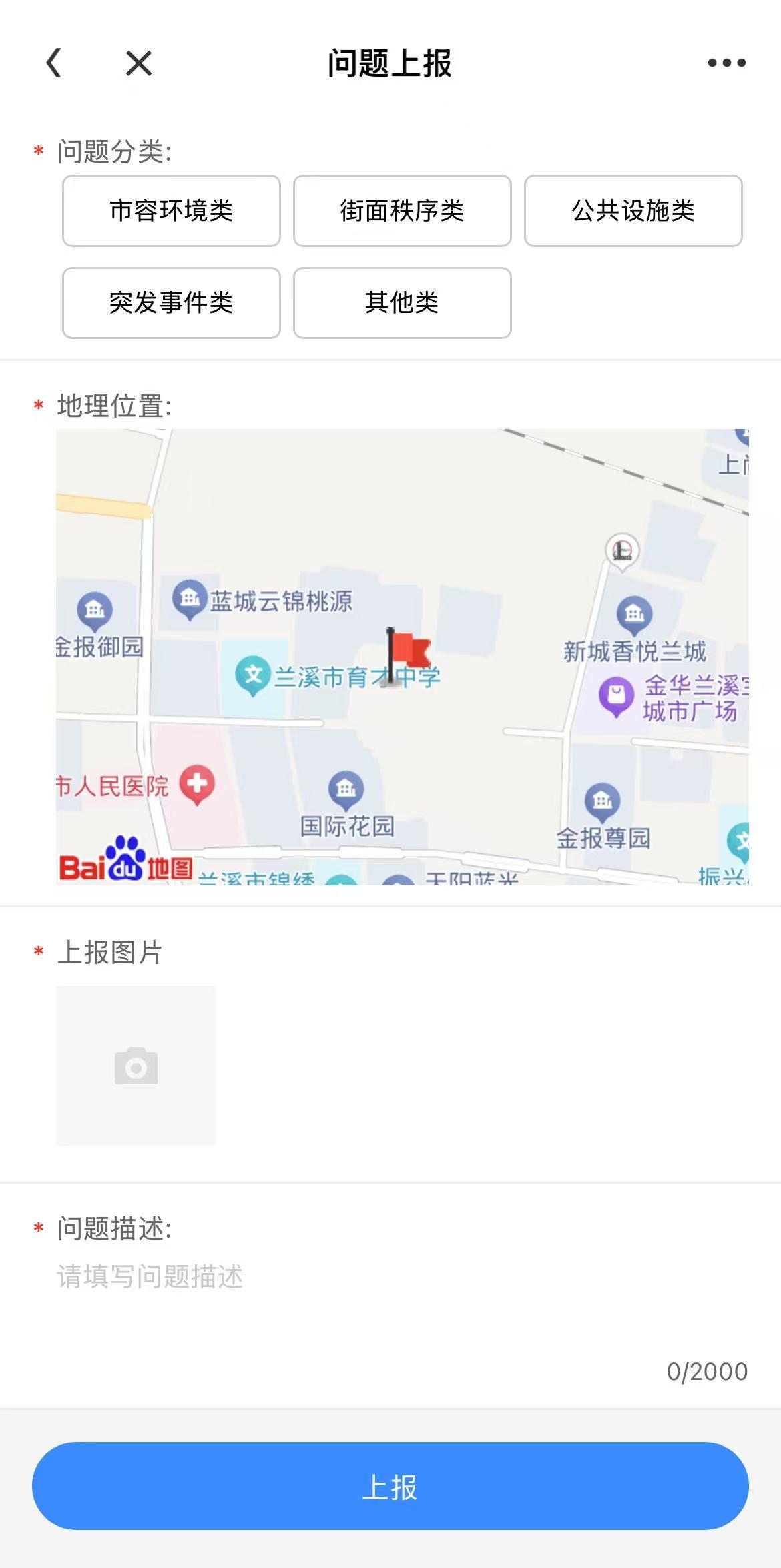This screenshot has width=781, height=1568.
Task: Select 突发事件类 category
Action: point(172,303)
